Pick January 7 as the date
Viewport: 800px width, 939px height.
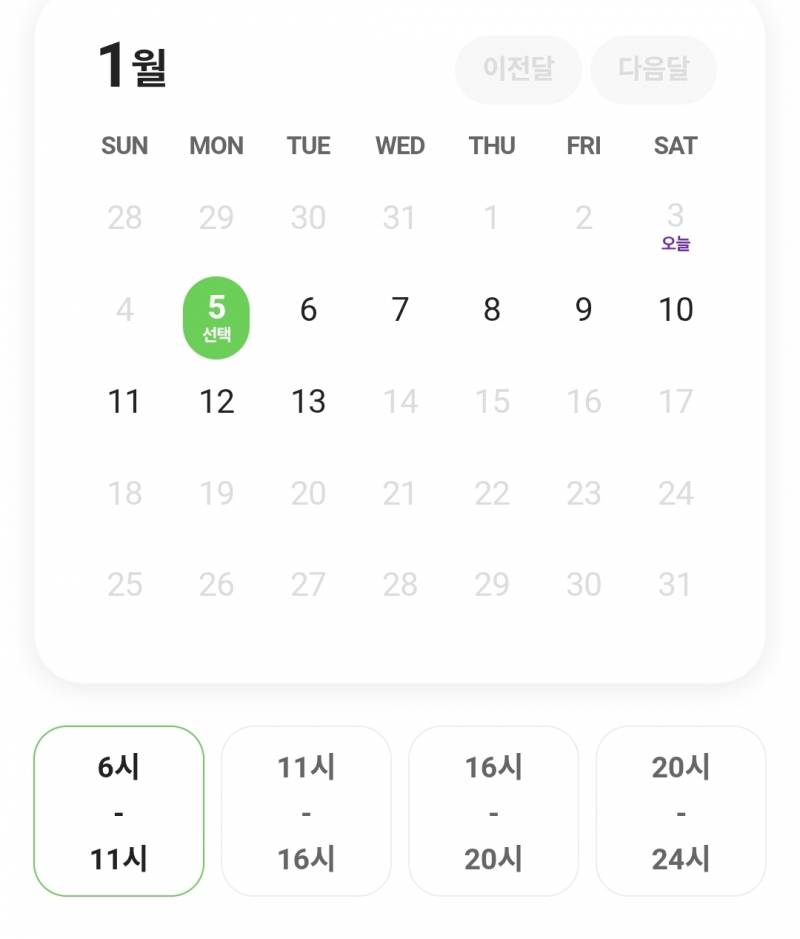tap(400, 310)
